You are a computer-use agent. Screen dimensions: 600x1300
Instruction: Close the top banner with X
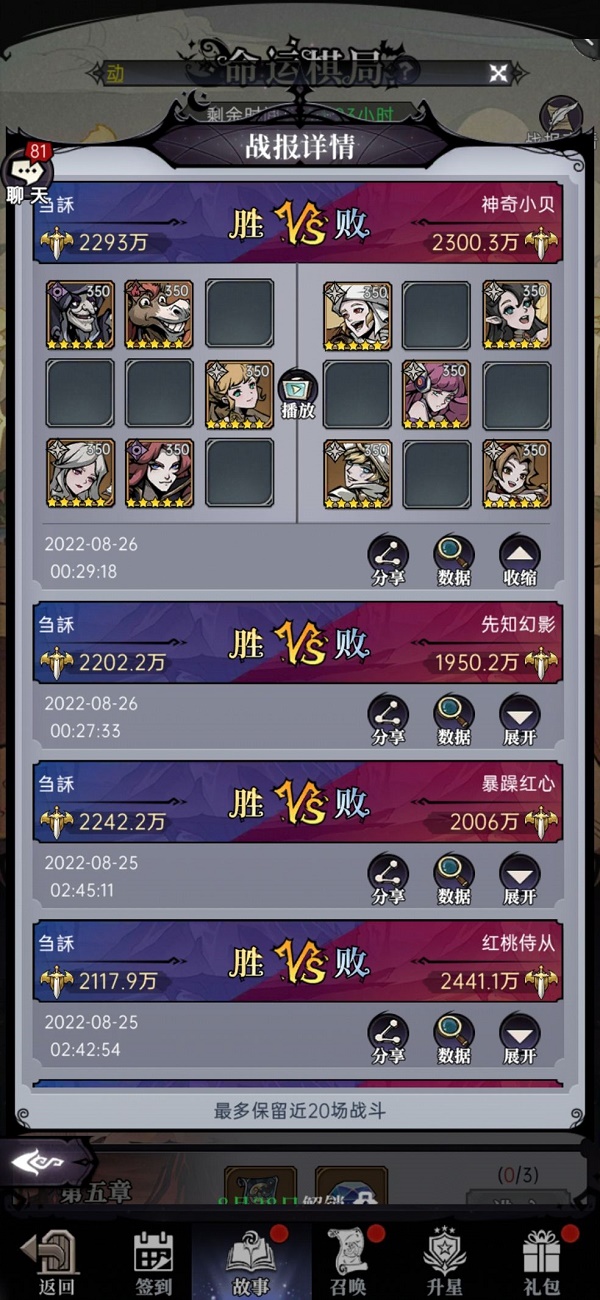(x=498, y=72)
